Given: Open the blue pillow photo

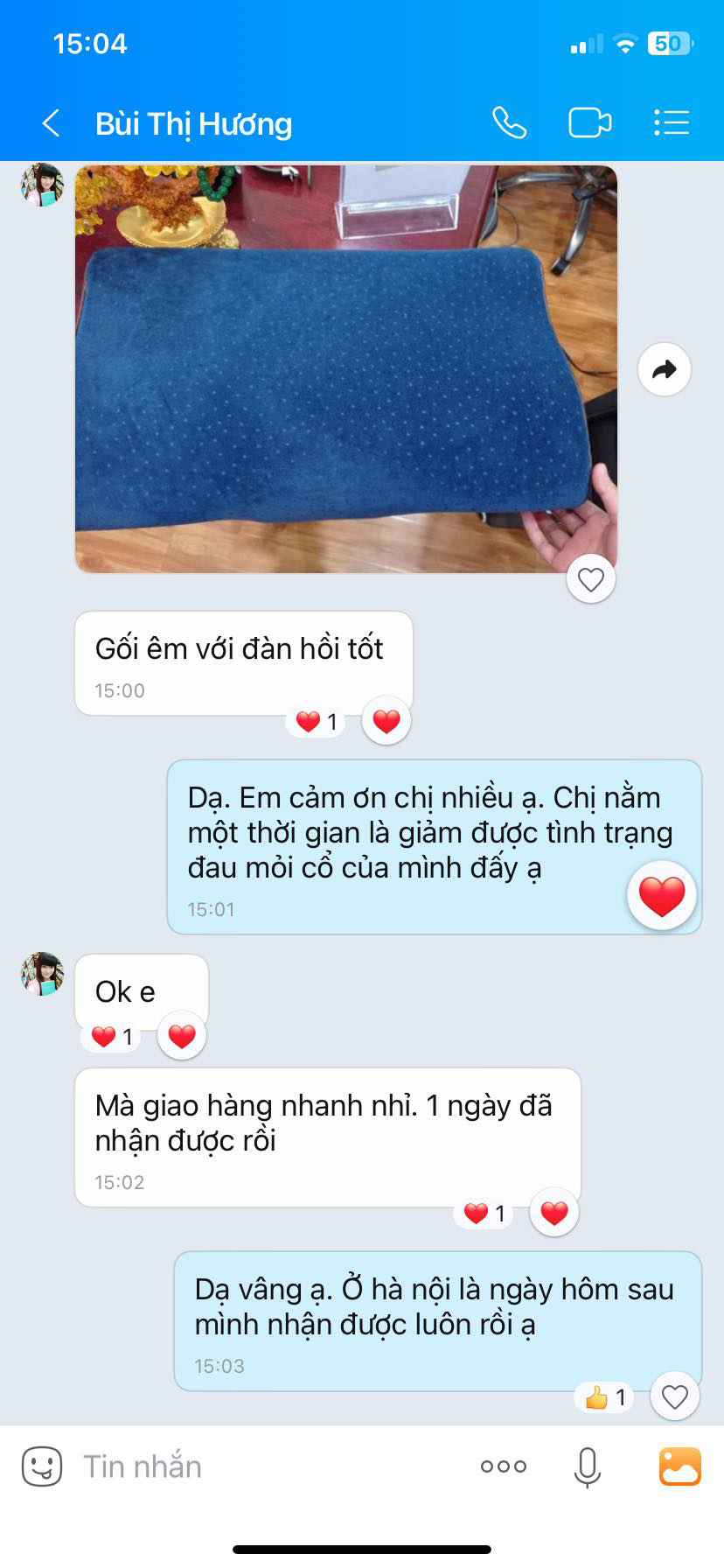Looking at the screenshot, I should (345, 368).
